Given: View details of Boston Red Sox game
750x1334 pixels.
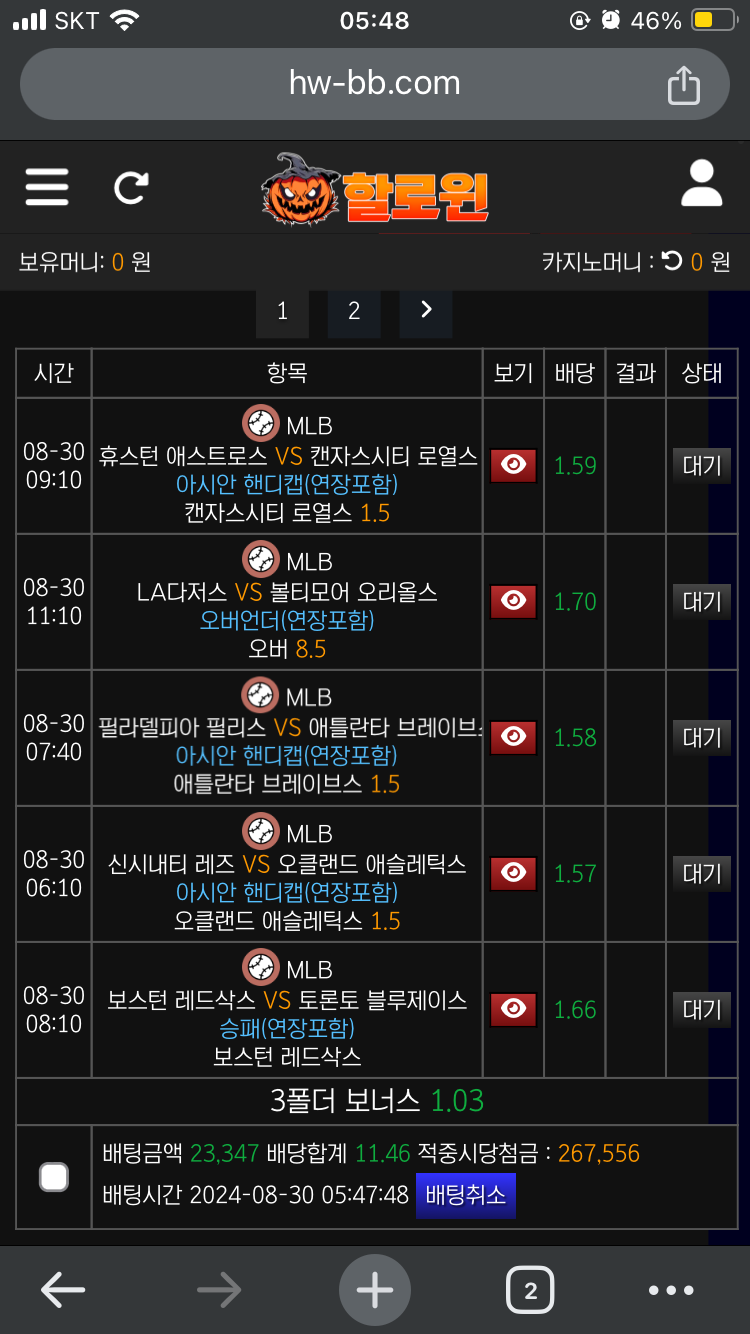Looking at the screenshot, I should tap(513, 1009).
